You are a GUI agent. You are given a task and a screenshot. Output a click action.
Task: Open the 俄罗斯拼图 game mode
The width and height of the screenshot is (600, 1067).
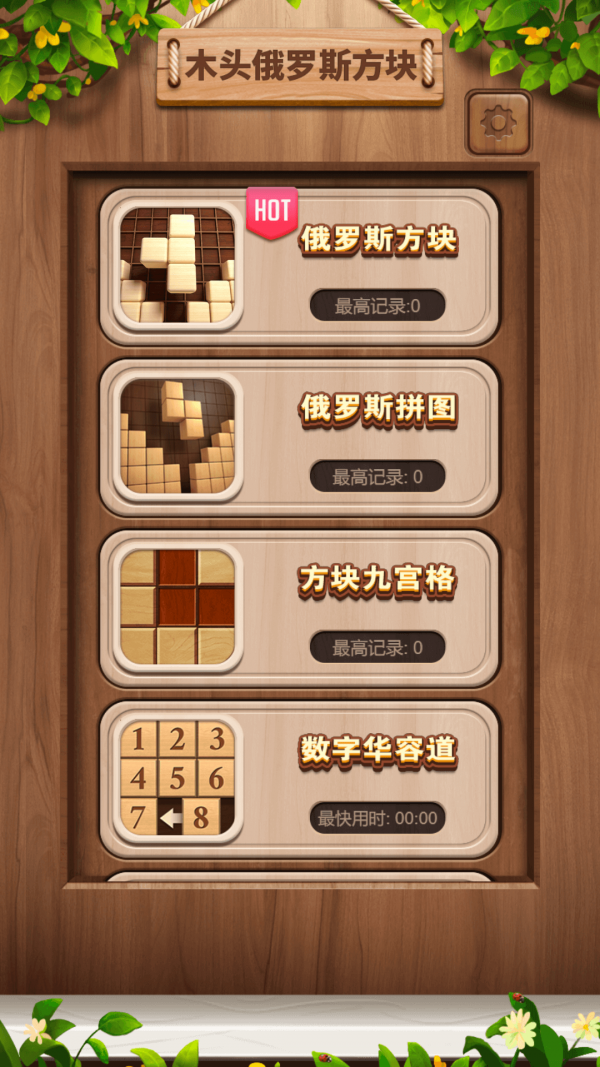click(299, 438)
